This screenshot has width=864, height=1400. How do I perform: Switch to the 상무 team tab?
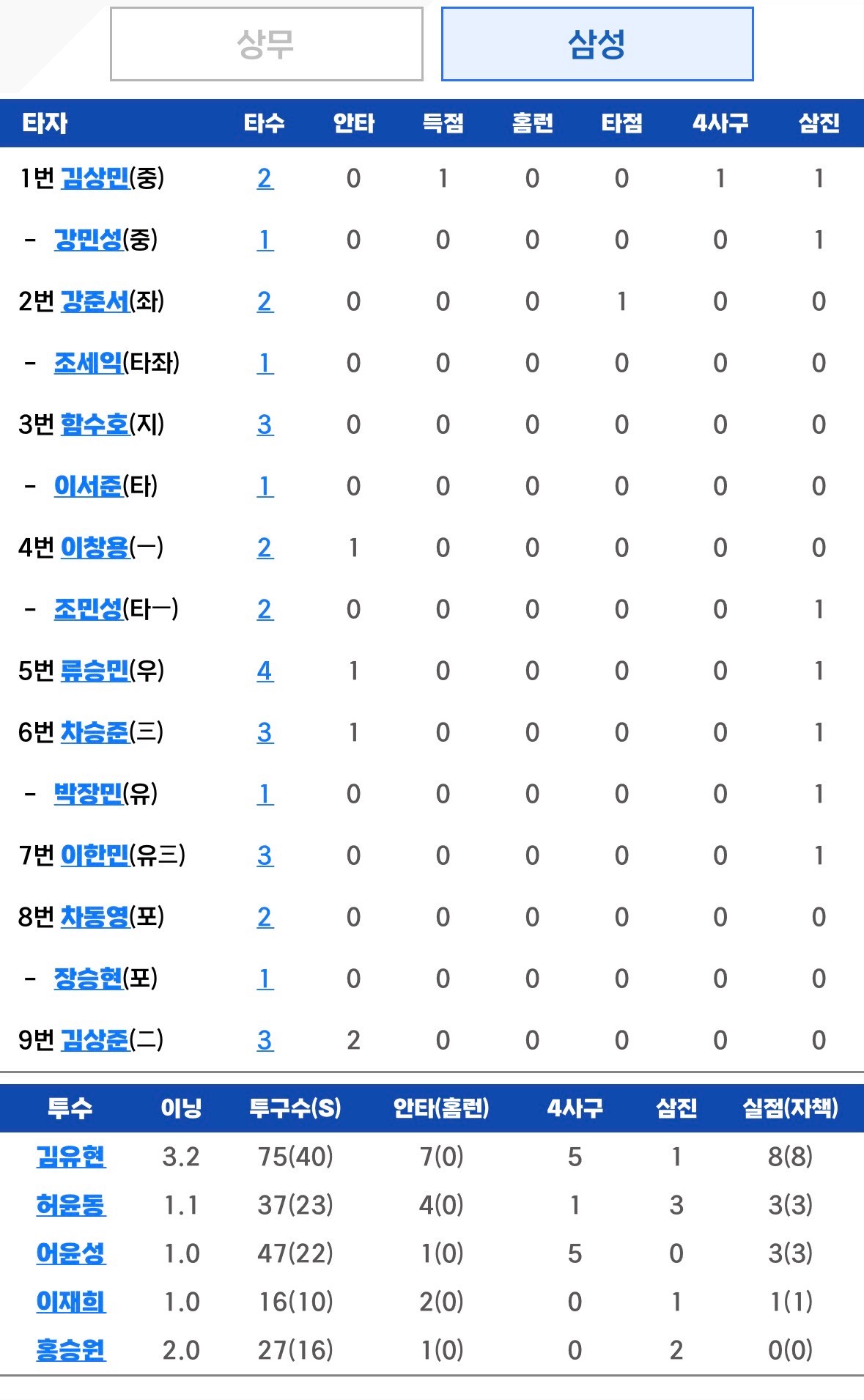click(267, 44)
